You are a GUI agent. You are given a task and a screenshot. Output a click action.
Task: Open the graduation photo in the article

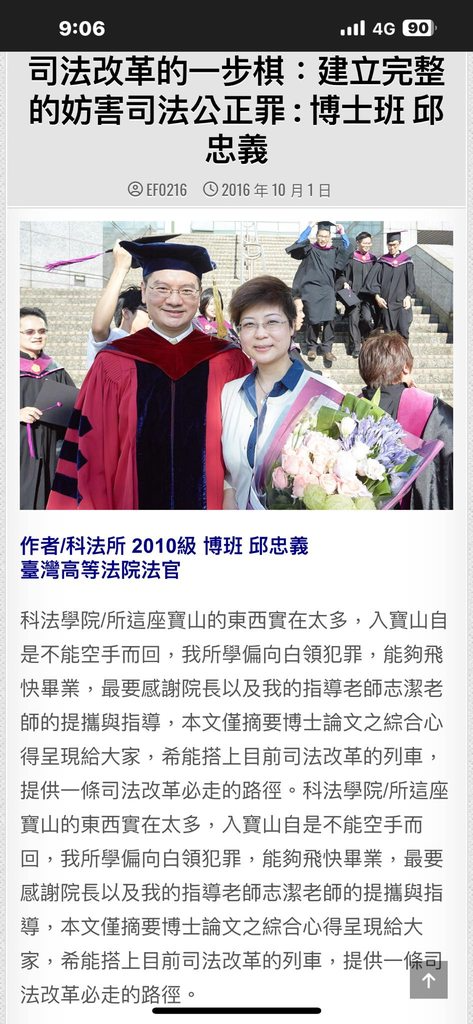coord(236,366)
